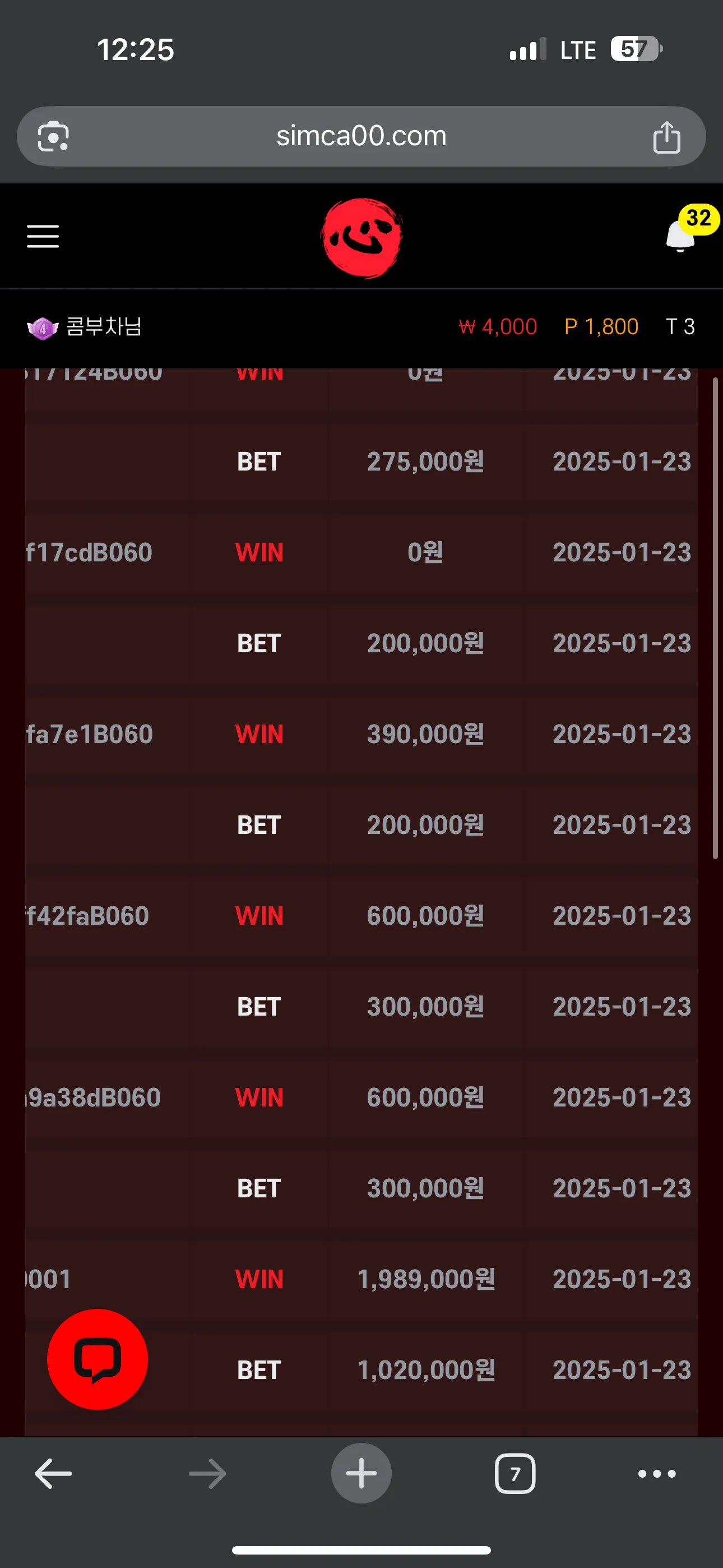Tap the simca00.com address bar
Image resolution: width=723 pixels, height=1568 pixels.
pyautogui.click(x=361, y=136)
